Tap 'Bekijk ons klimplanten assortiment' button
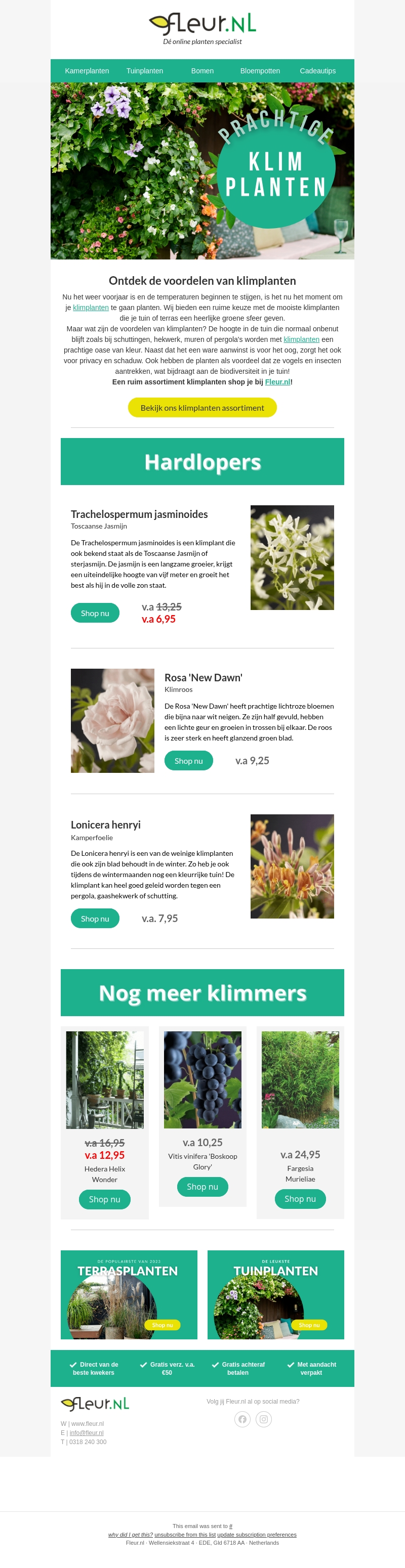Image resolution: width=405 pixels, height=1568 pixels. (202, 408)
